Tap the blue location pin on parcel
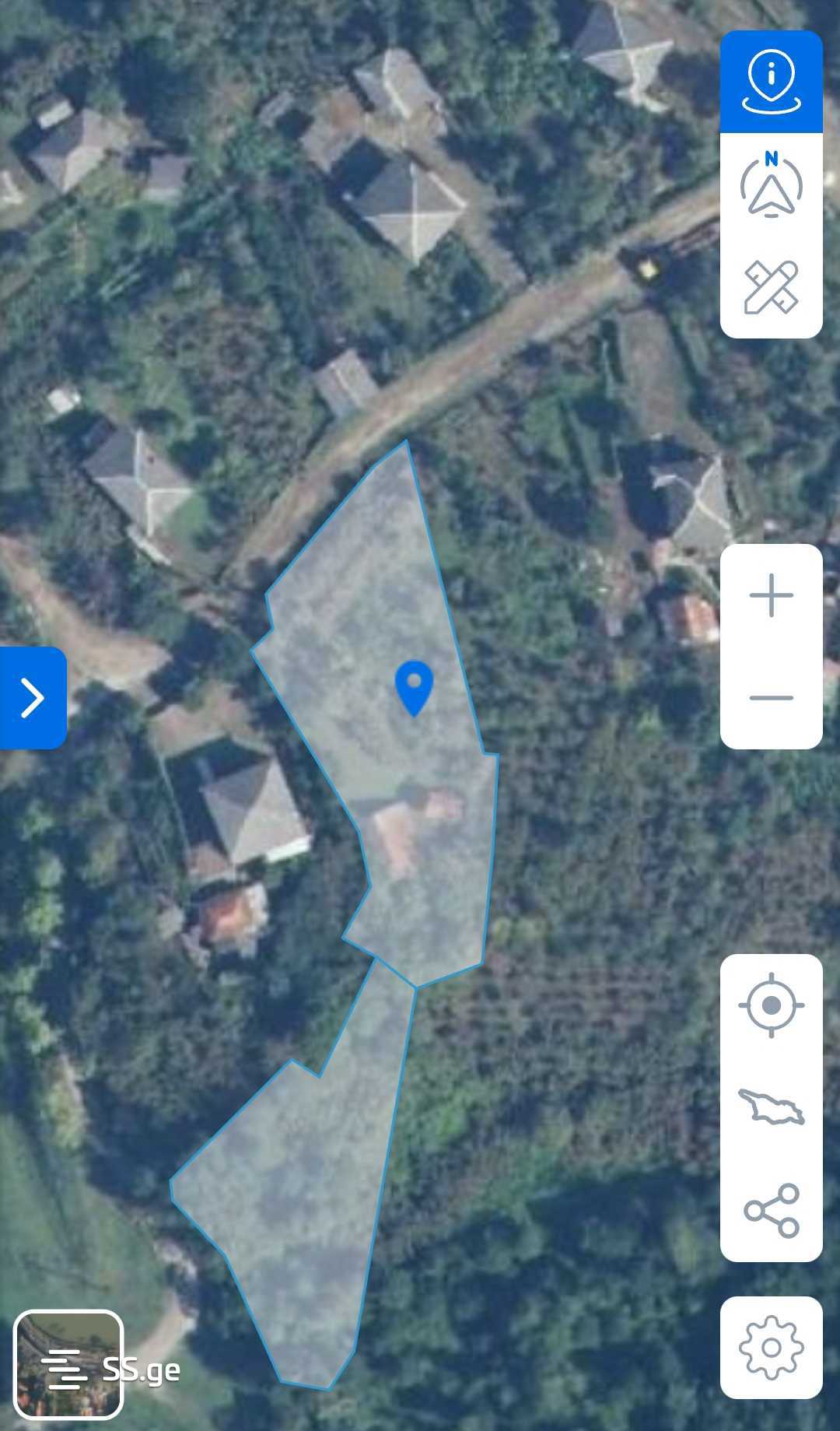Image resolution: width=840 pixels, height=1431 pixels. pyautogui.click(x=414, y=686)
